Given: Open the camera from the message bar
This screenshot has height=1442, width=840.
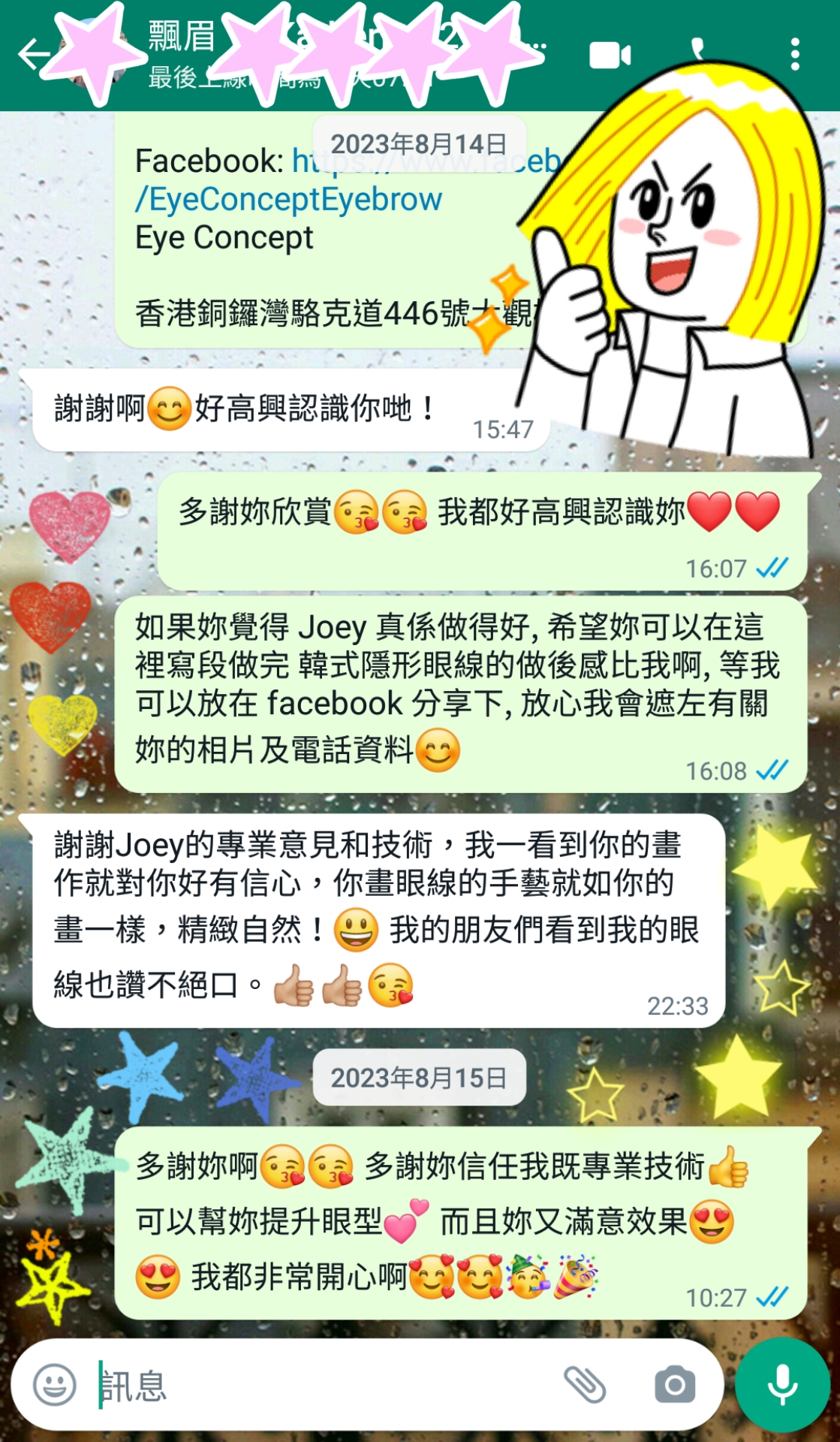Looking at the screenshot, I should 675,1384.
